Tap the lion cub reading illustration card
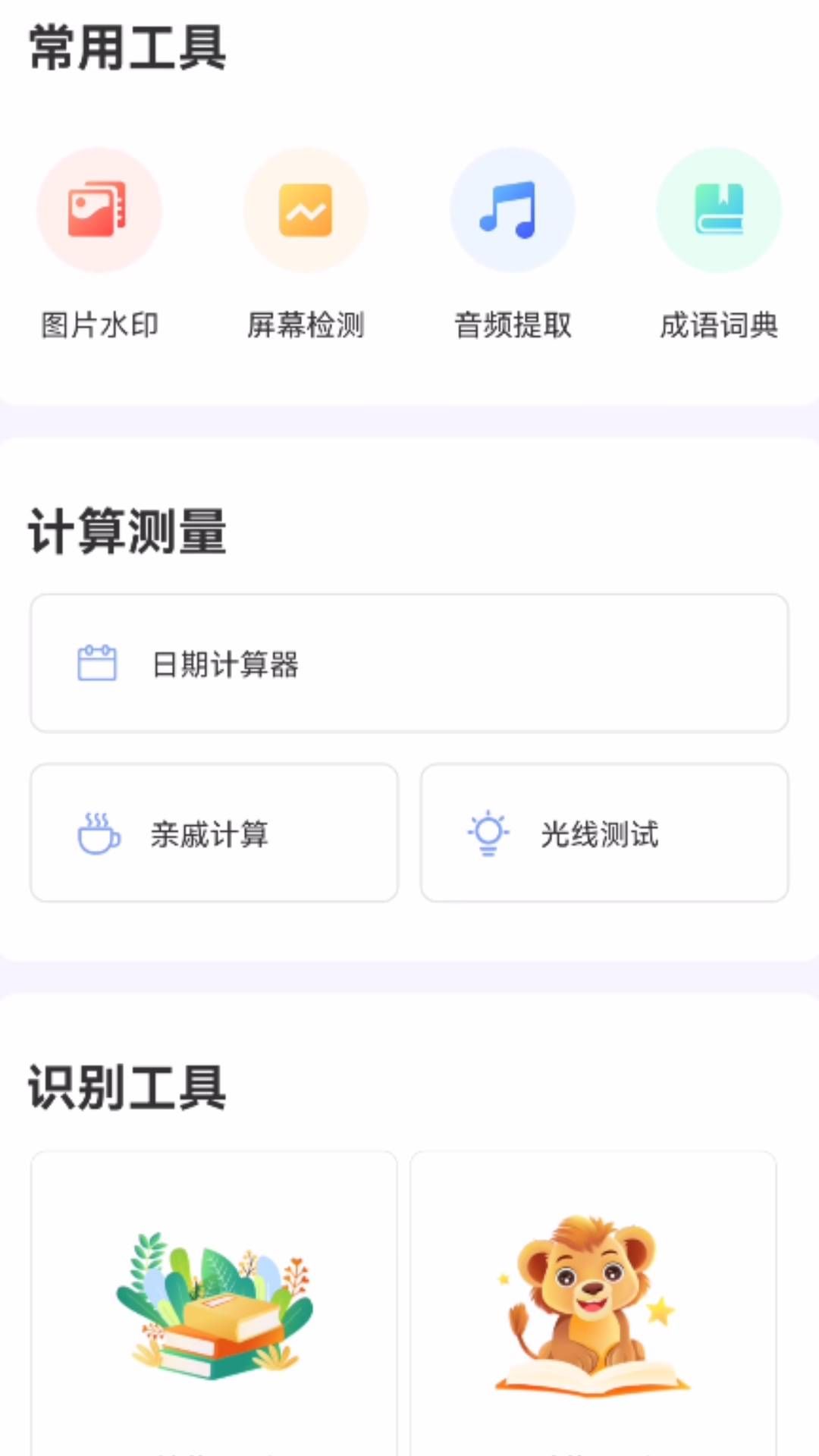The image size is (819, 1456). [x=591, y=1304]
